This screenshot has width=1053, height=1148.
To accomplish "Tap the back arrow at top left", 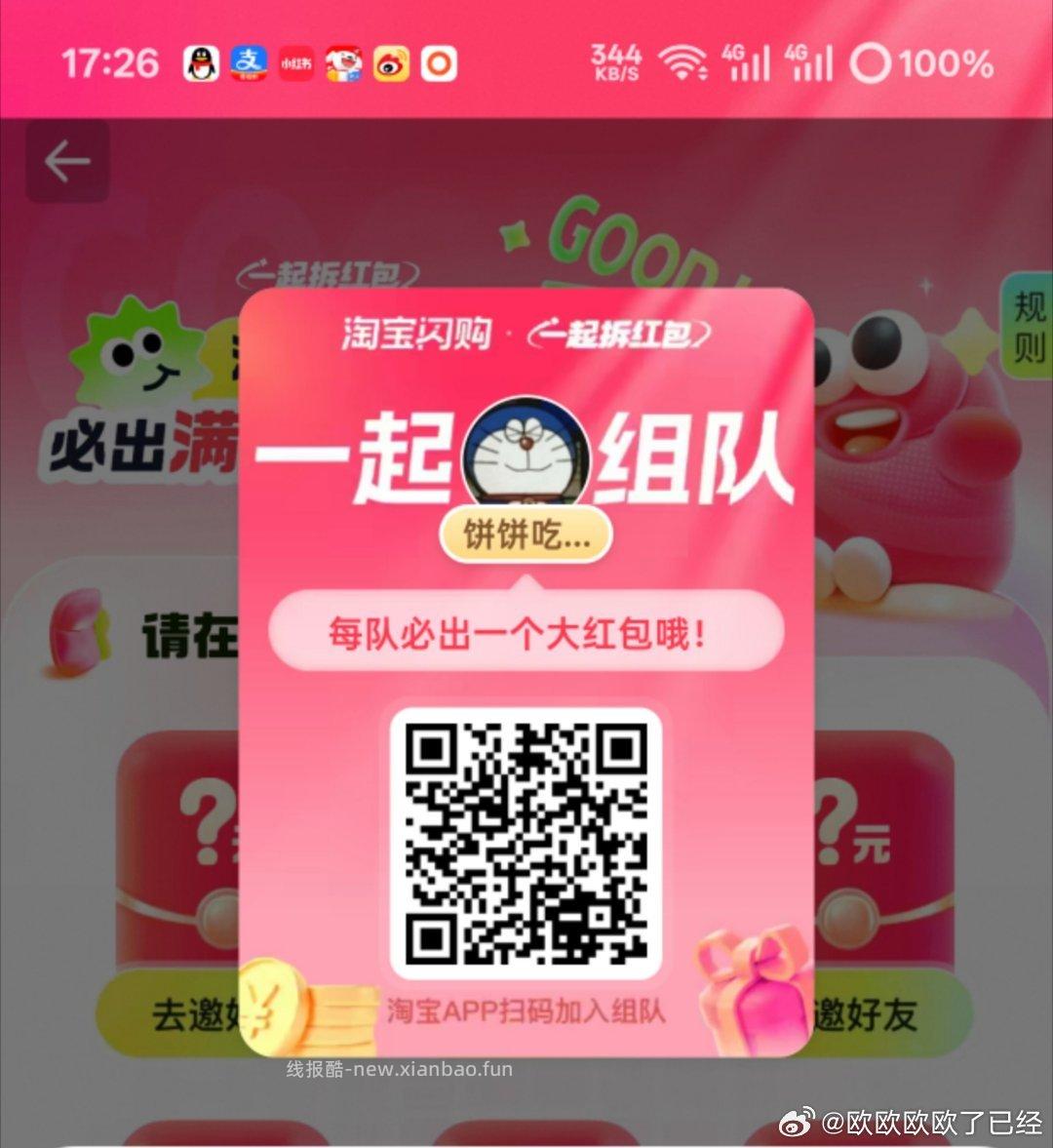I will click(x=65, y=163).
